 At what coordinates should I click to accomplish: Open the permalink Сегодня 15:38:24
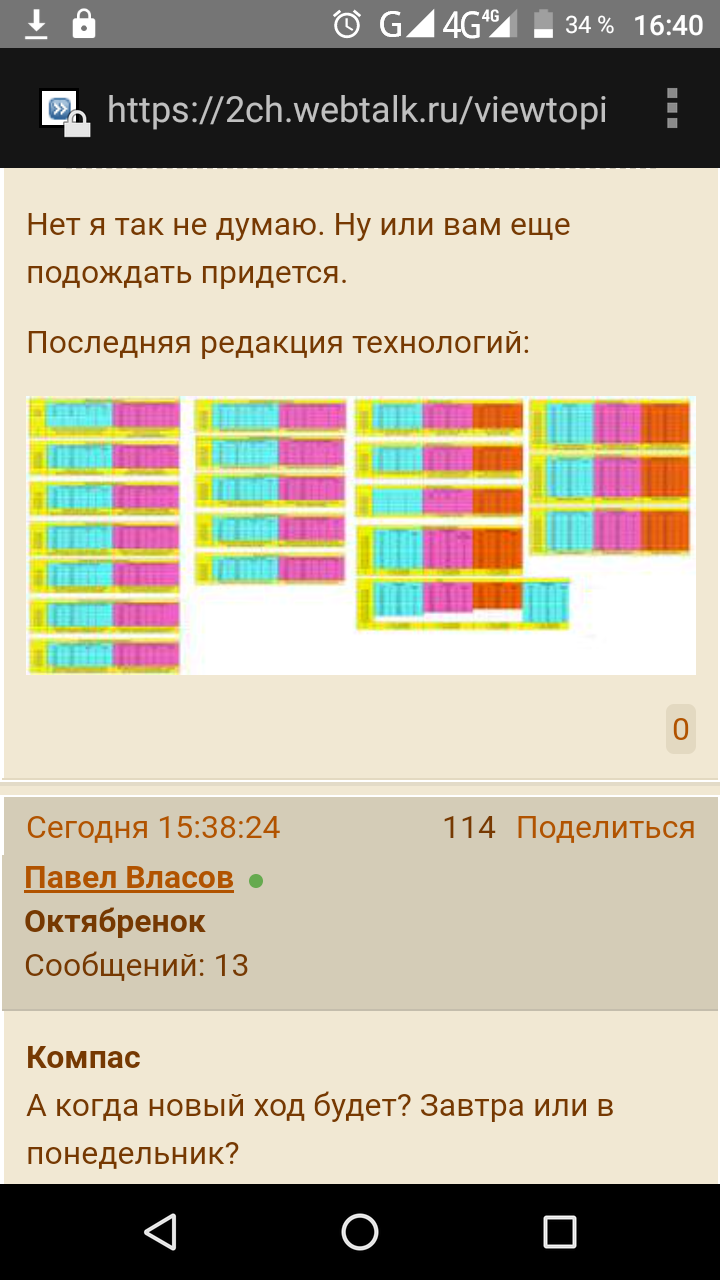coord(153,827)
